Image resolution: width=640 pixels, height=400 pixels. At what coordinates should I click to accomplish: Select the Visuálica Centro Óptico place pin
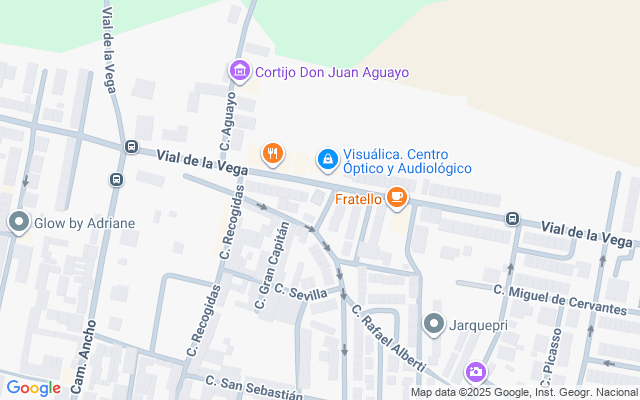click(x=327, y=158)
